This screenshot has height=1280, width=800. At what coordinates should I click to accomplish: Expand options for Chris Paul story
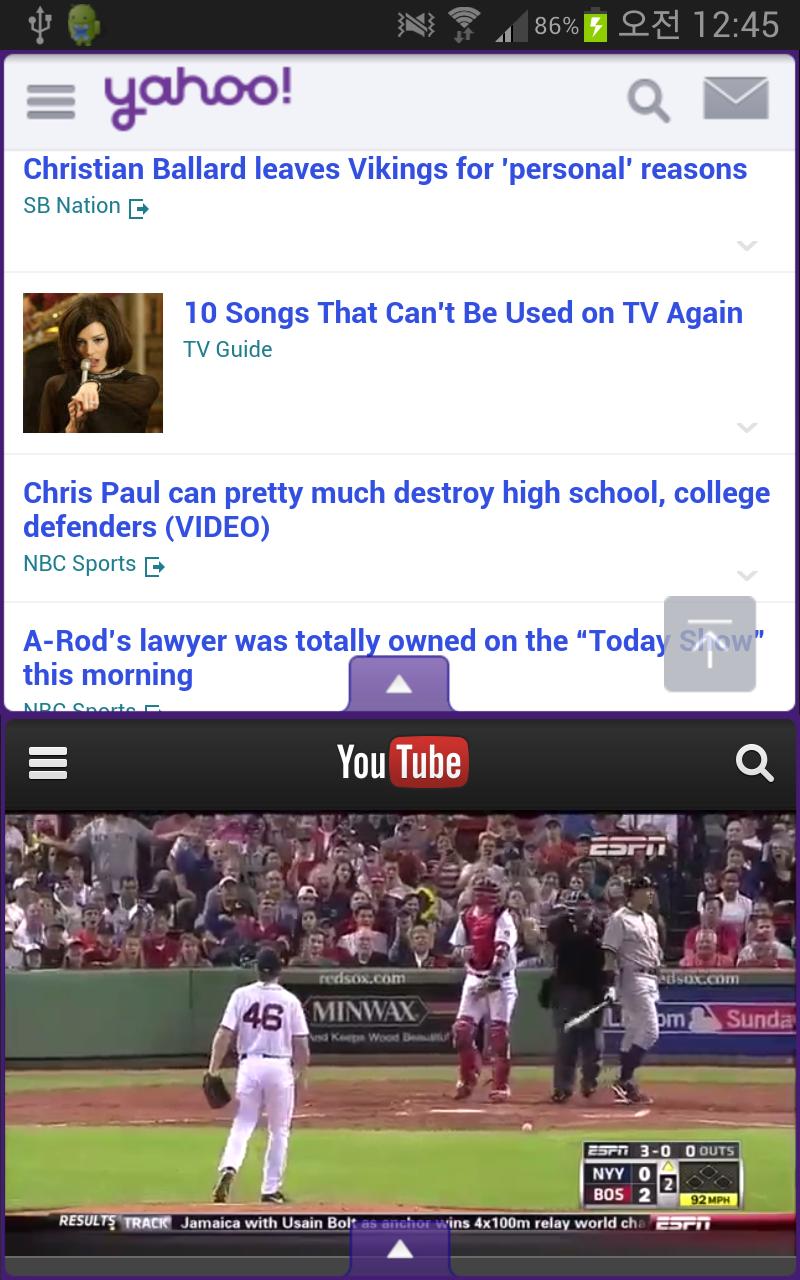point(747,575)
